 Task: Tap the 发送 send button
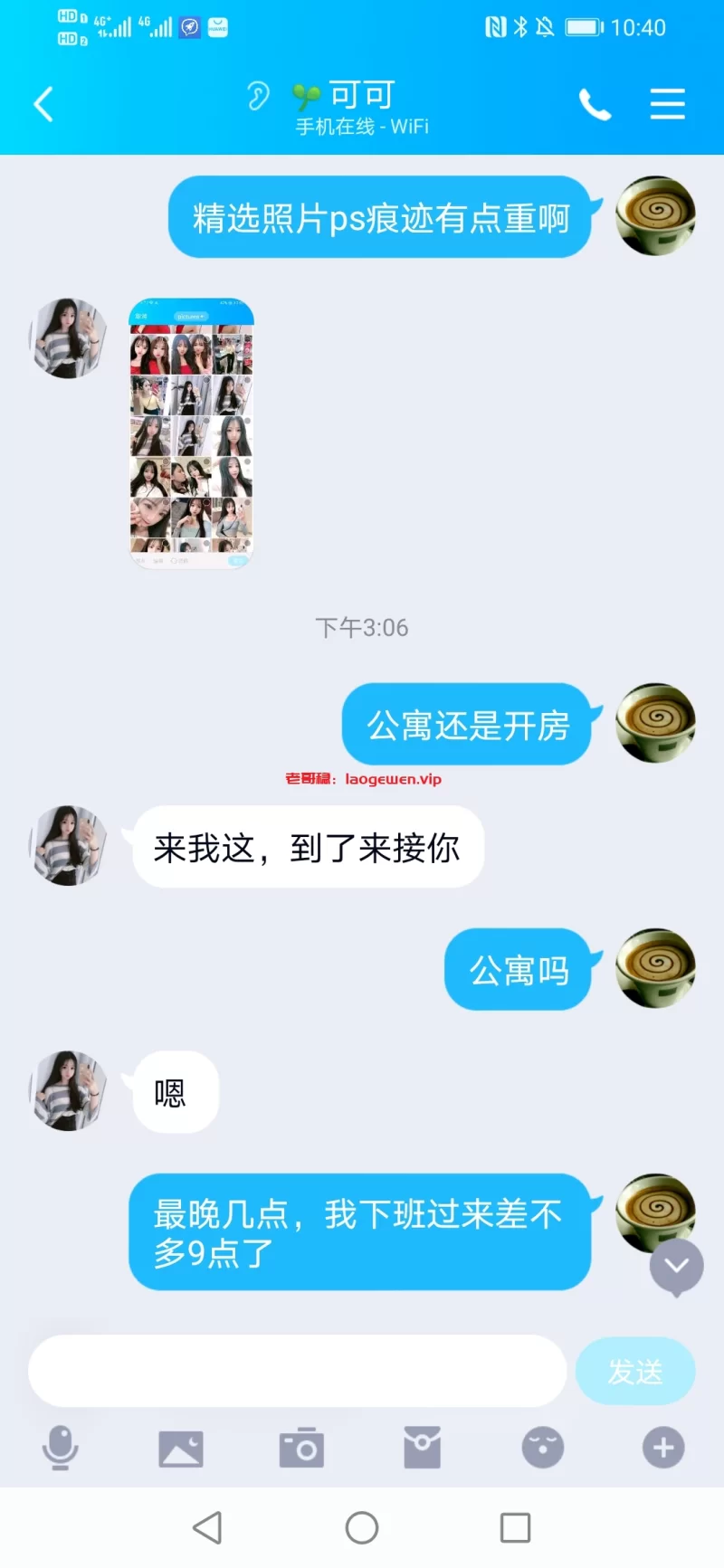[634, 1371]
